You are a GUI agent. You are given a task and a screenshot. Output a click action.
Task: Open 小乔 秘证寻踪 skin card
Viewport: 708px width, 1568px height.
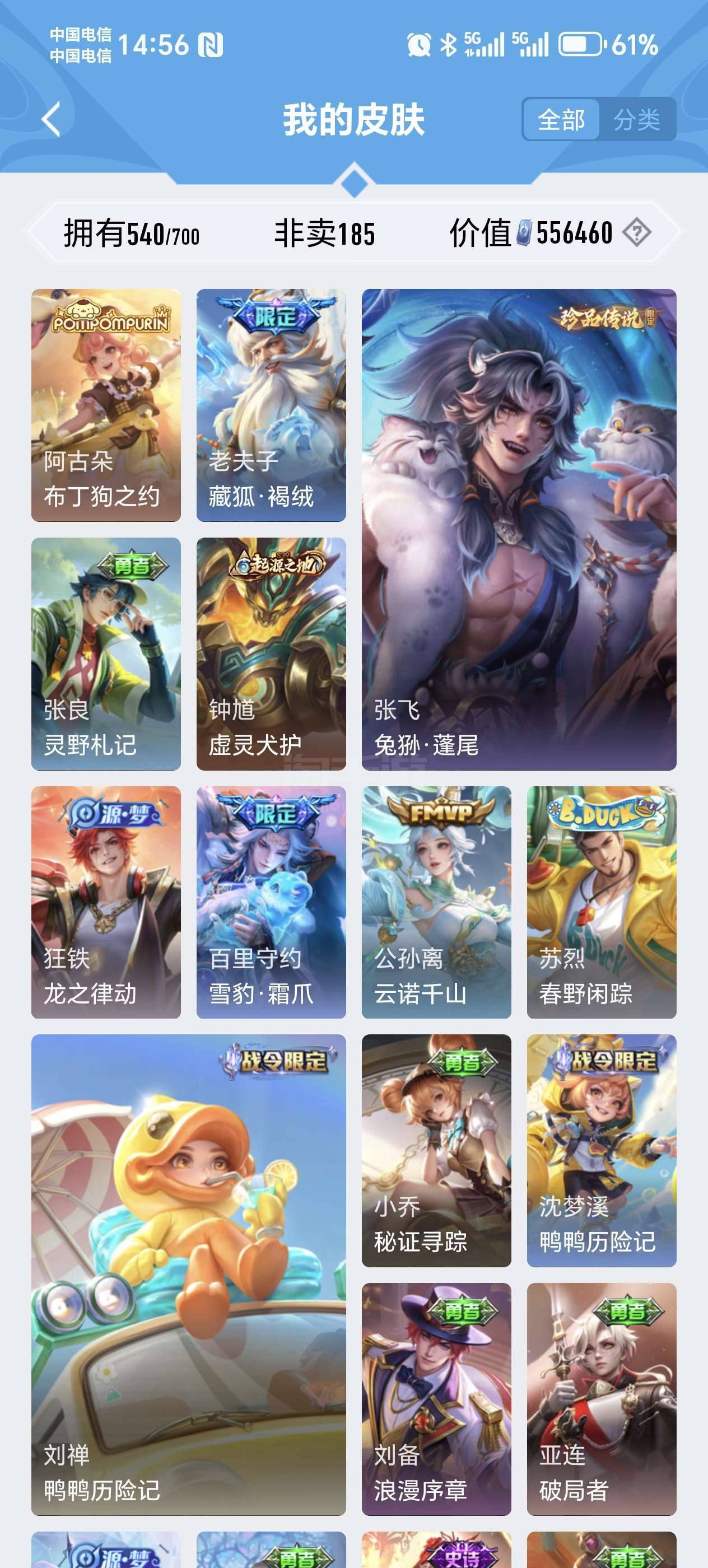click(x=436, y=1150)
